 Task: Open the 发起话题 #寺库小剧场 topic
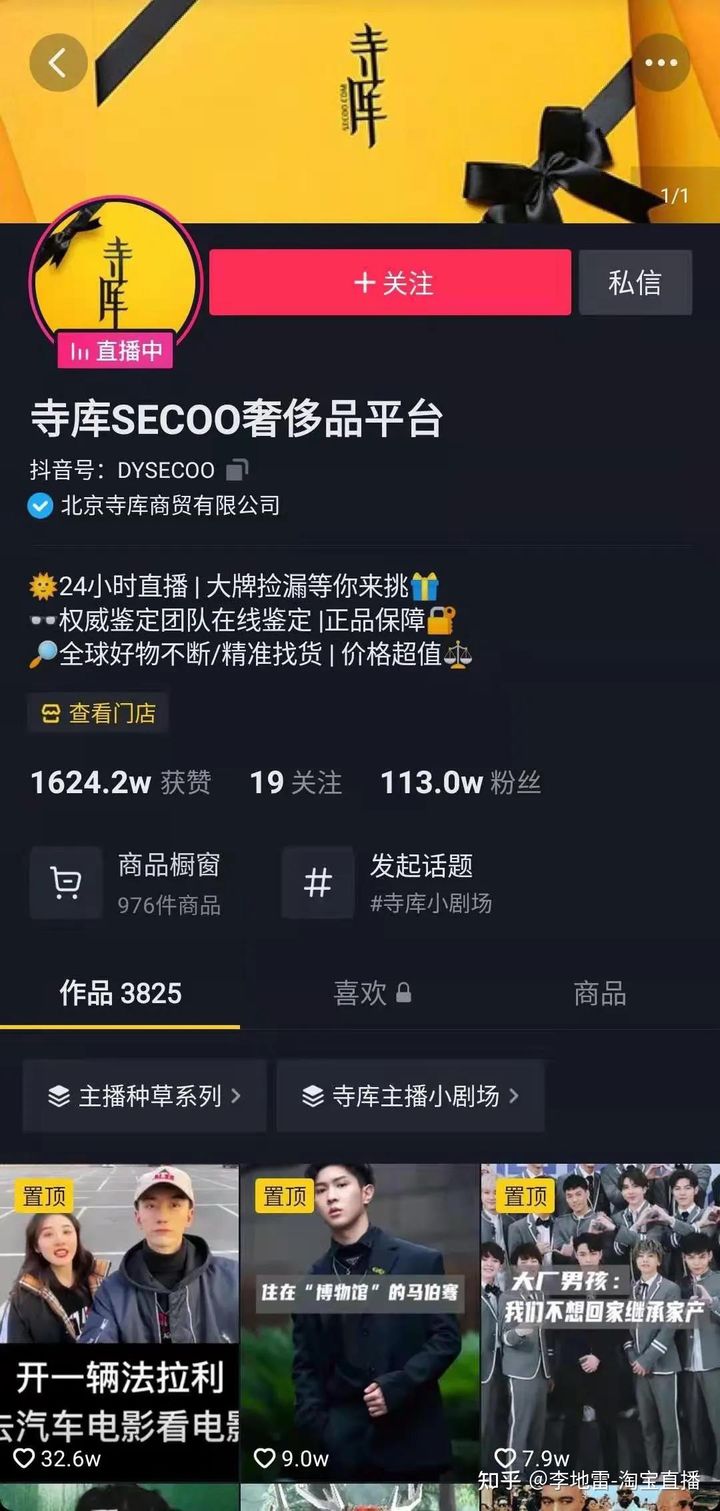[388, 883]
